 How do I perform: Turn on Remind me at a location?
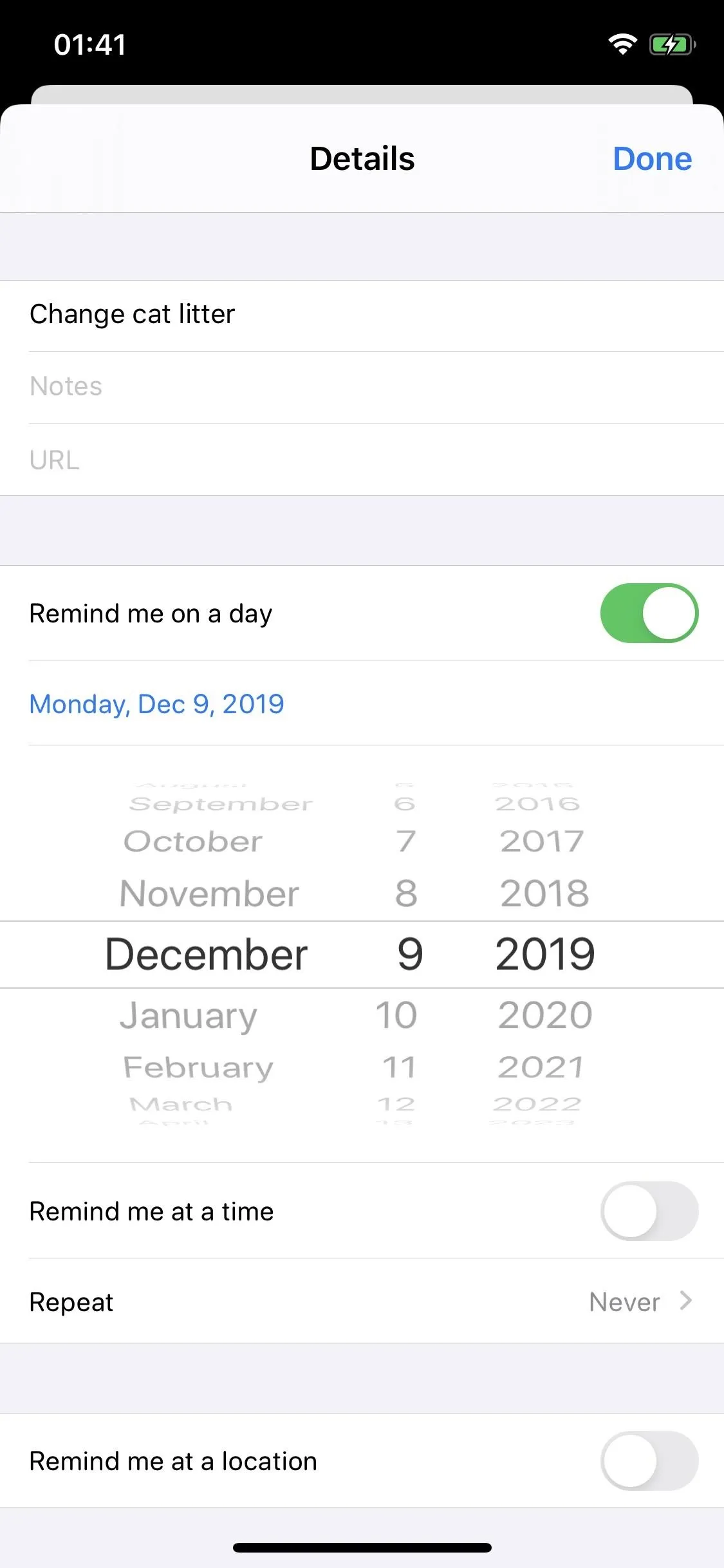pyautogui.click(x=649, y=1461)
